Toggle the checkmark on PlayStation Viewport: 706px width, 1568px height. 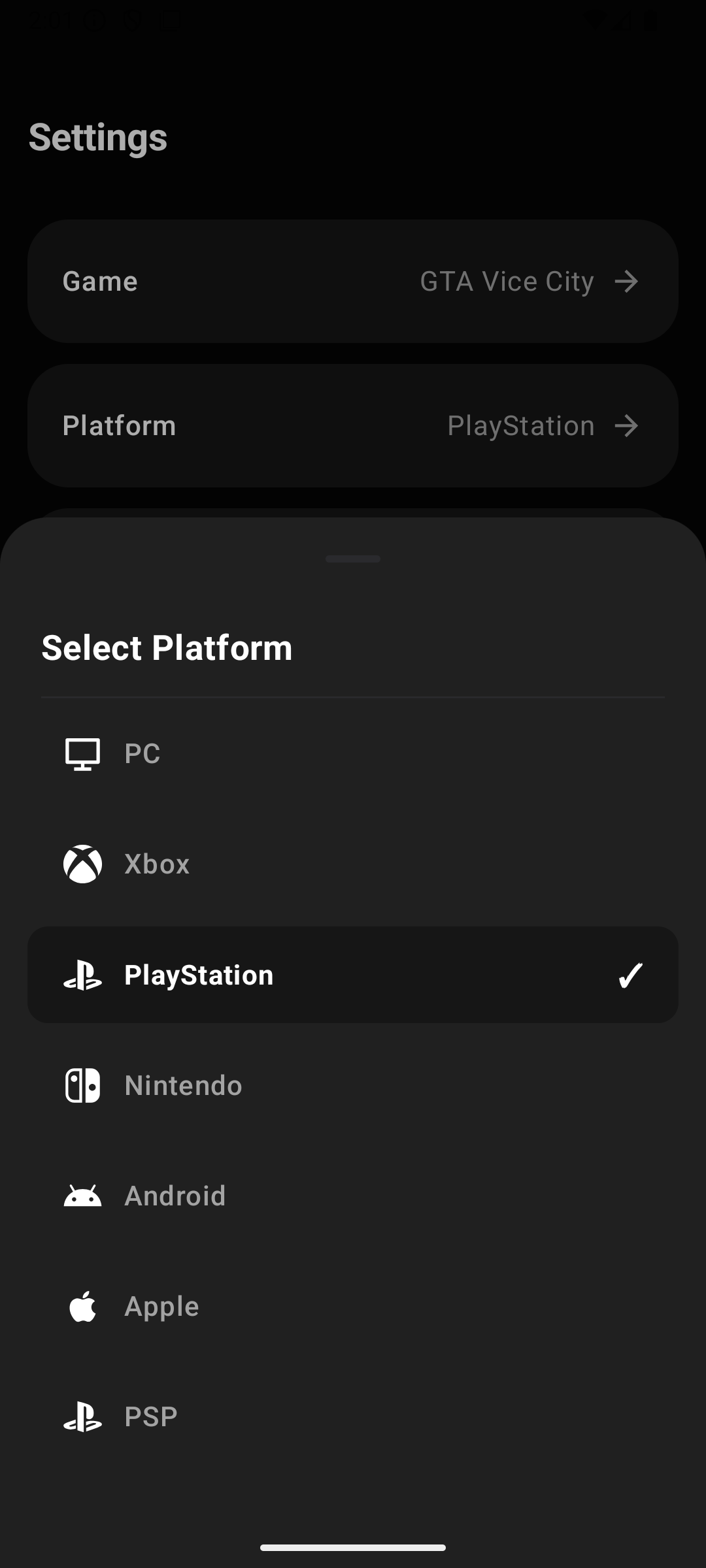(x=630, y=975)
